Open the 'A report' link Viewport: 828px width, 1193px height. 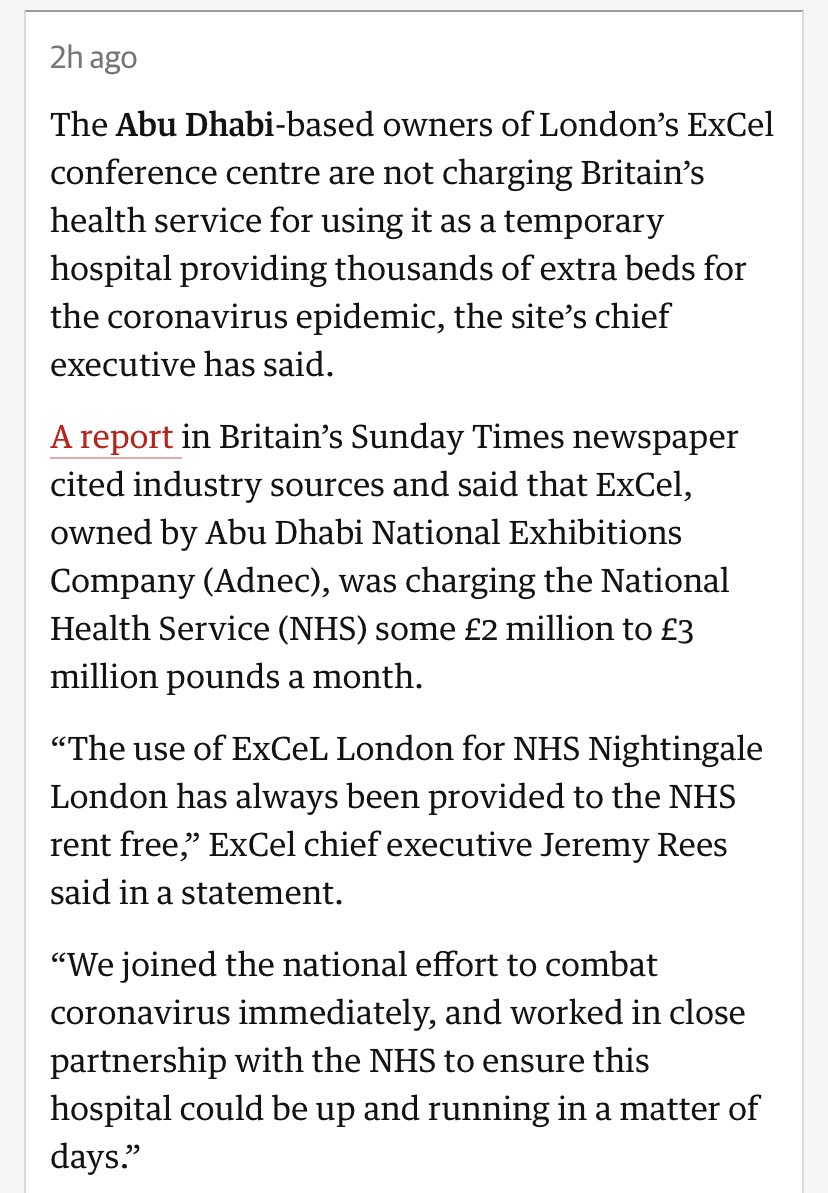point(112,437)
